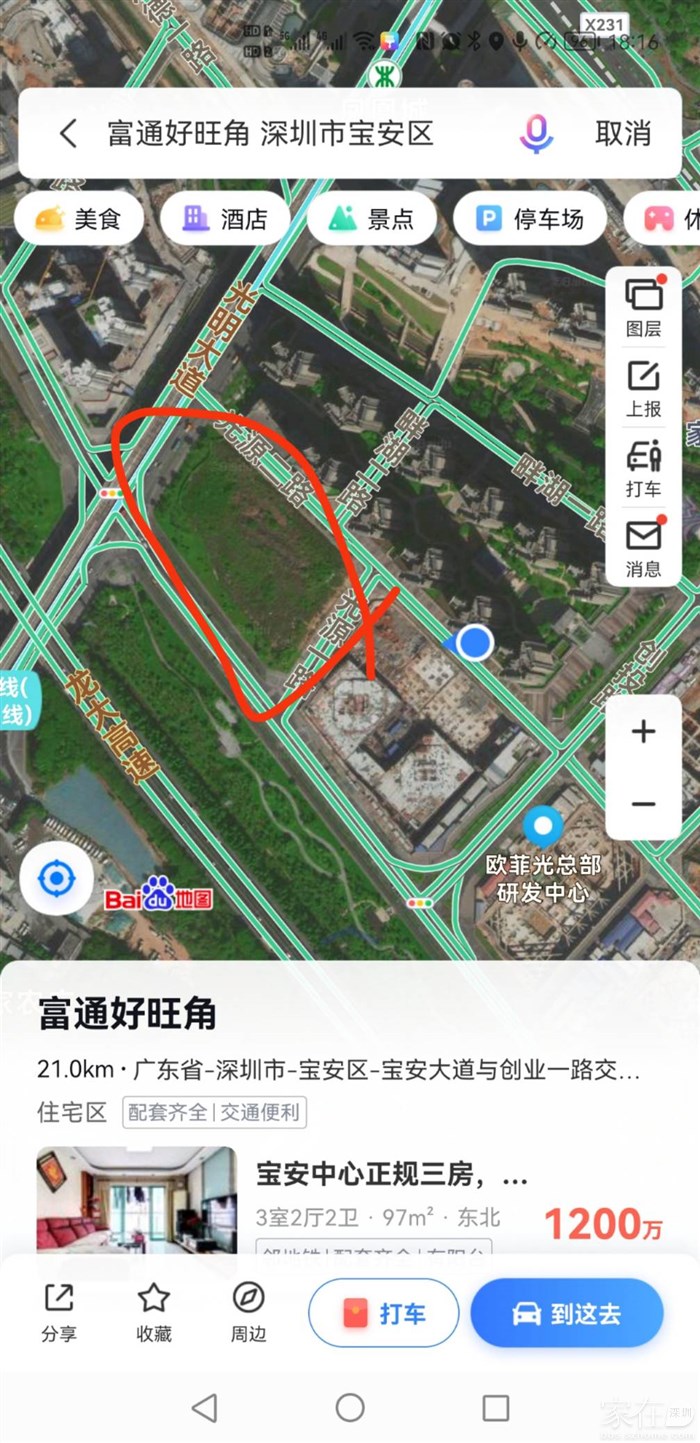Viewport: 700px width, 1443px height.
Task: Open the 图层 map layers panel
Action: pos(643,307)
